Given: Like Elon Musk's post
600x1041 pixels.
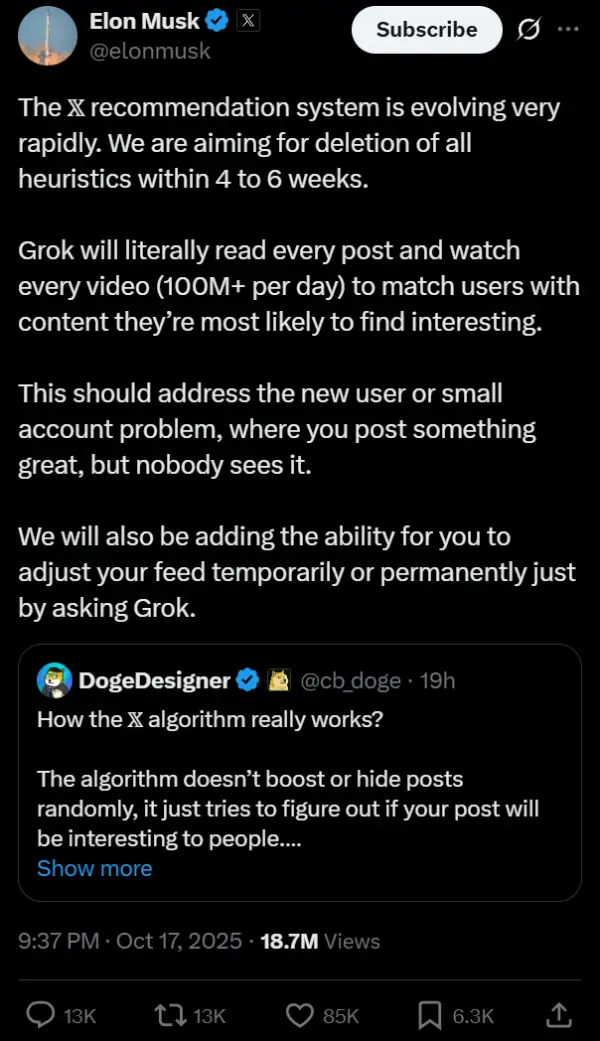Looking at the screenshot, I should click(x=300, y=1015).
